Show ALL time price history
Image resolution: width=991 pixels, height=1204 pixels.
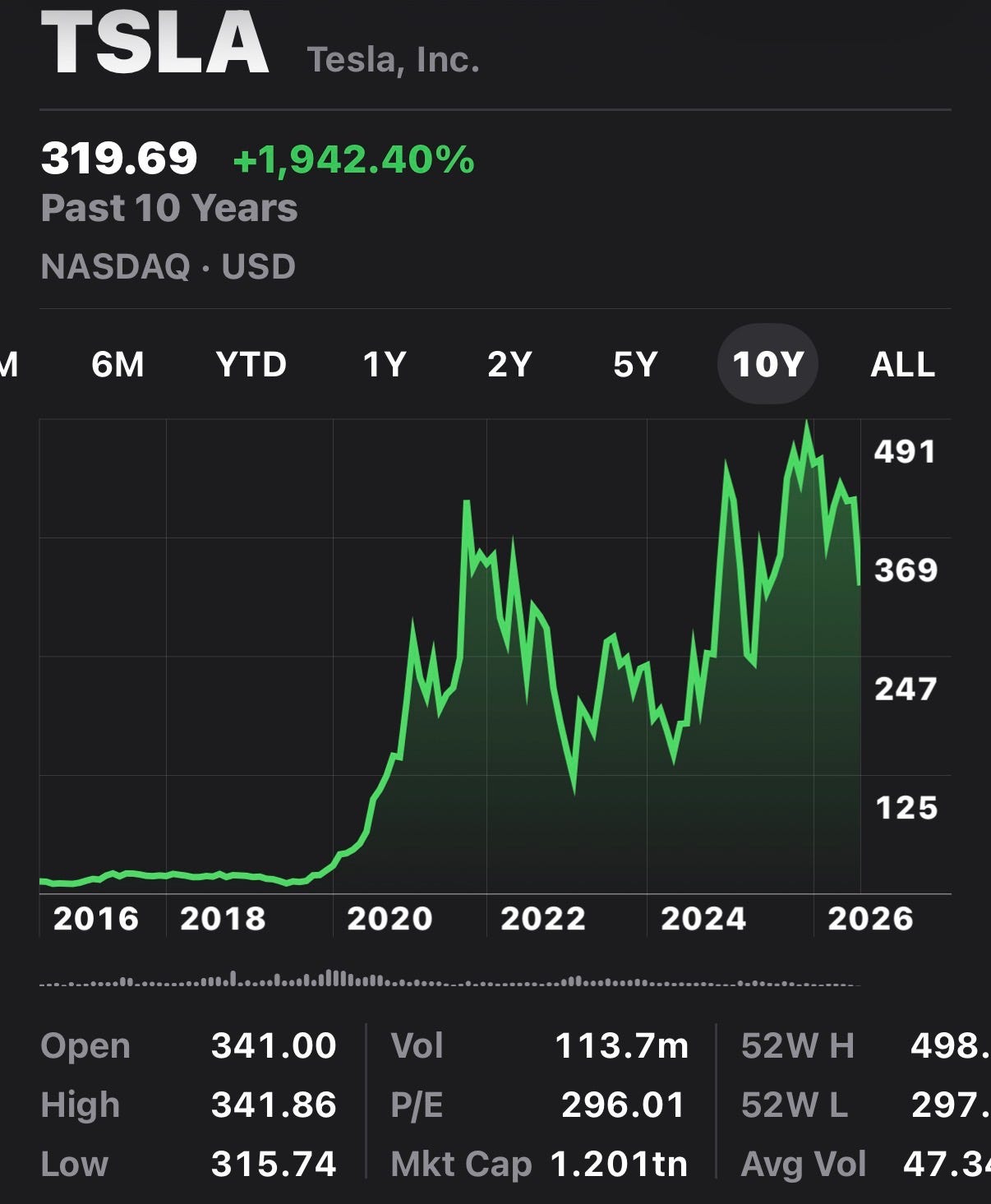coord(902,364)
